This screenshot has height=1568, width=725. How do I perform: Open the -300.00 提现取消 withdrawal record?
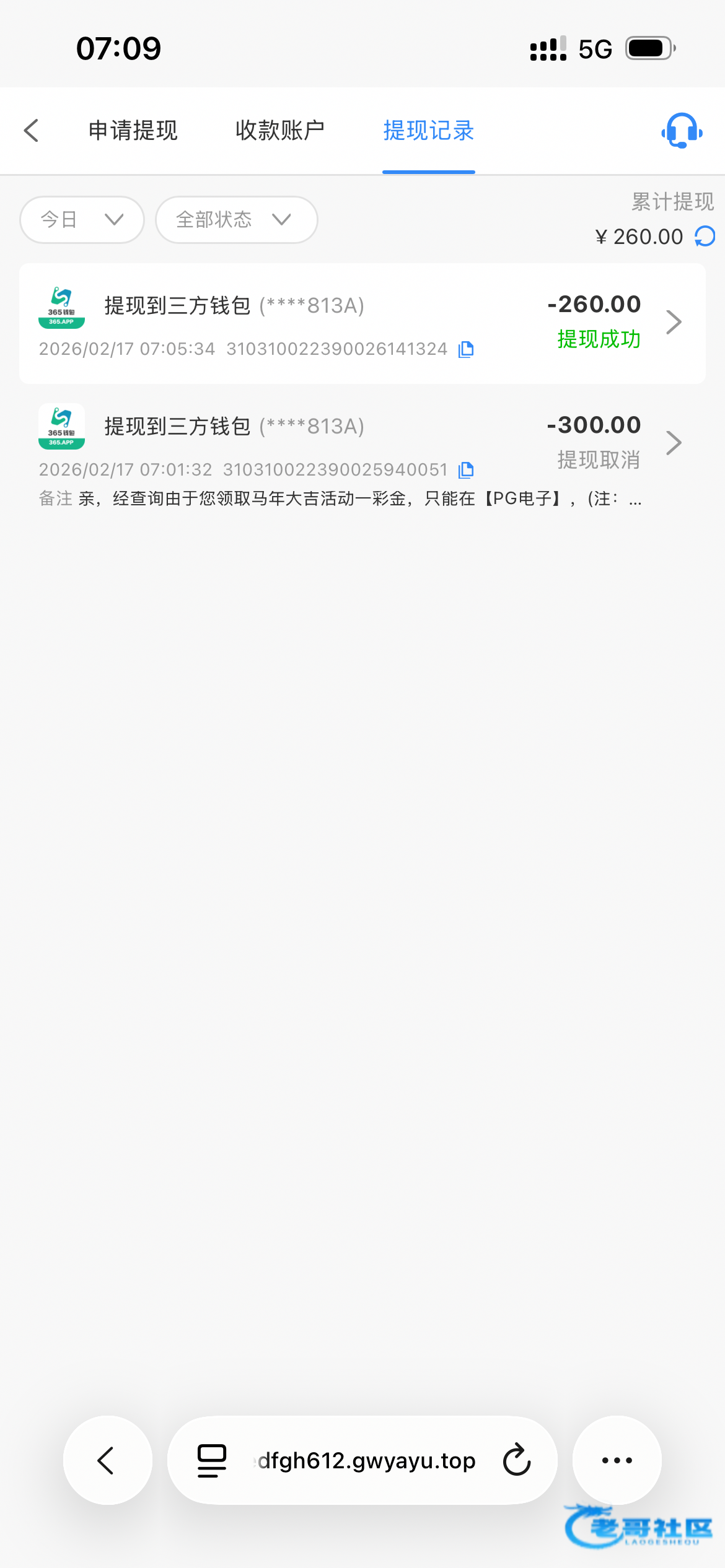click(x=673, y=443)
